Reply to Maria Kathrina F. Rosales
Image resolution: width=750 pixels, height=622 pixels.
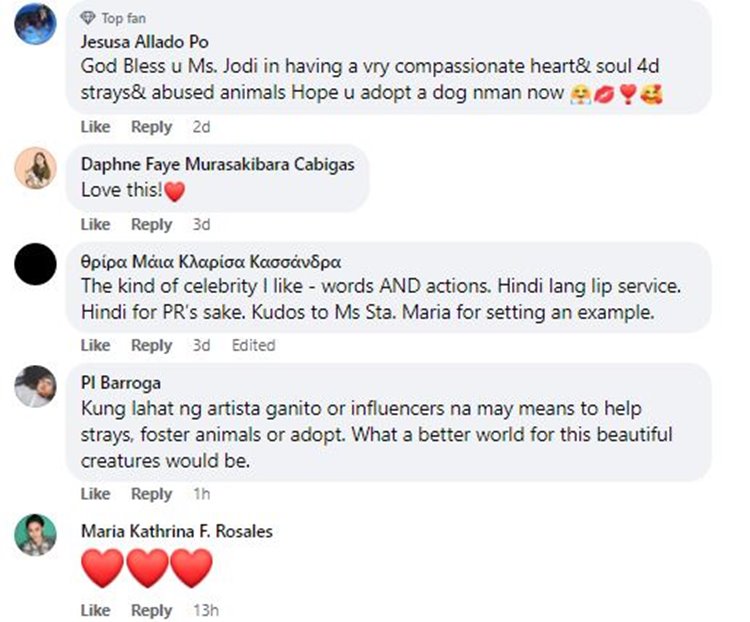tap(152, 610)
